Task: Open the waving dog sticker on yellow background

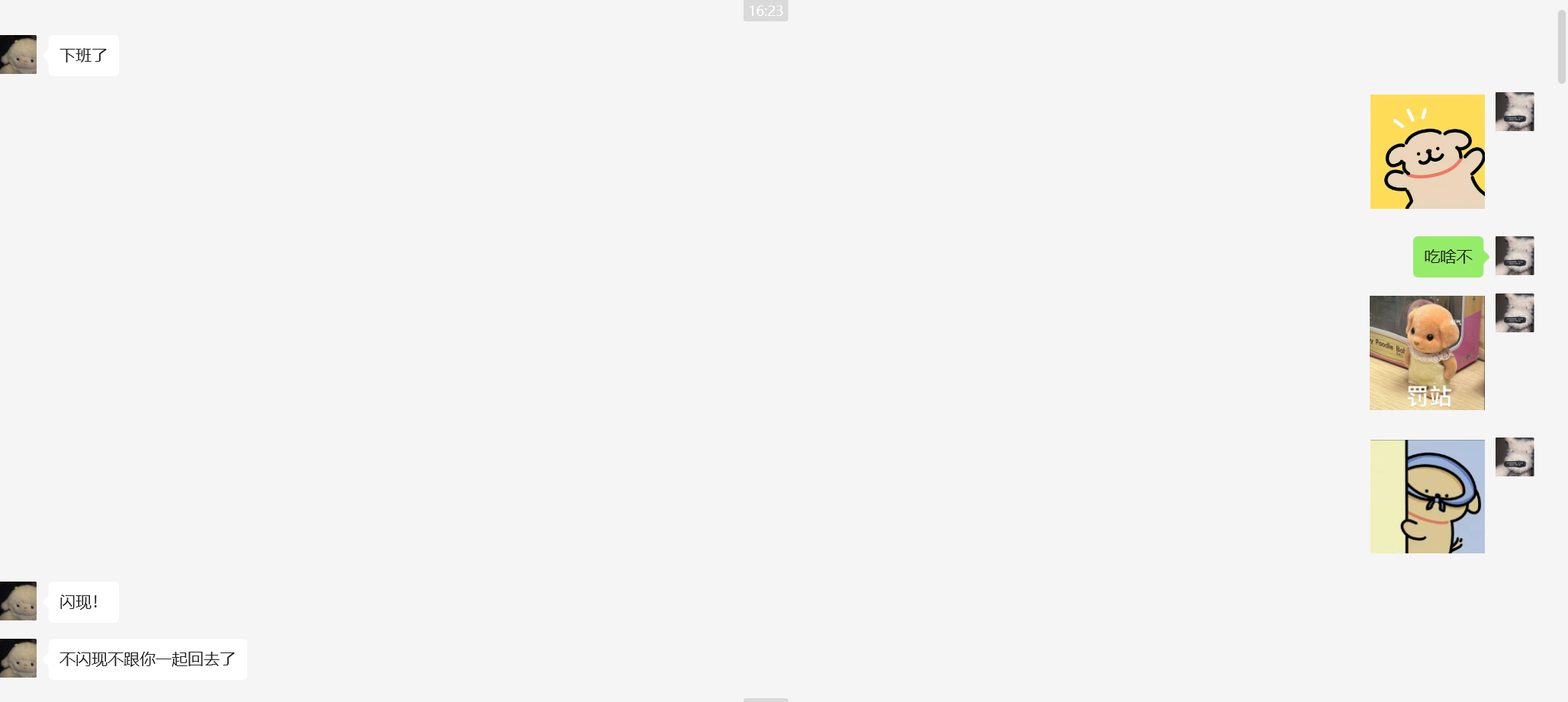Action: [x=1427, y=152]
